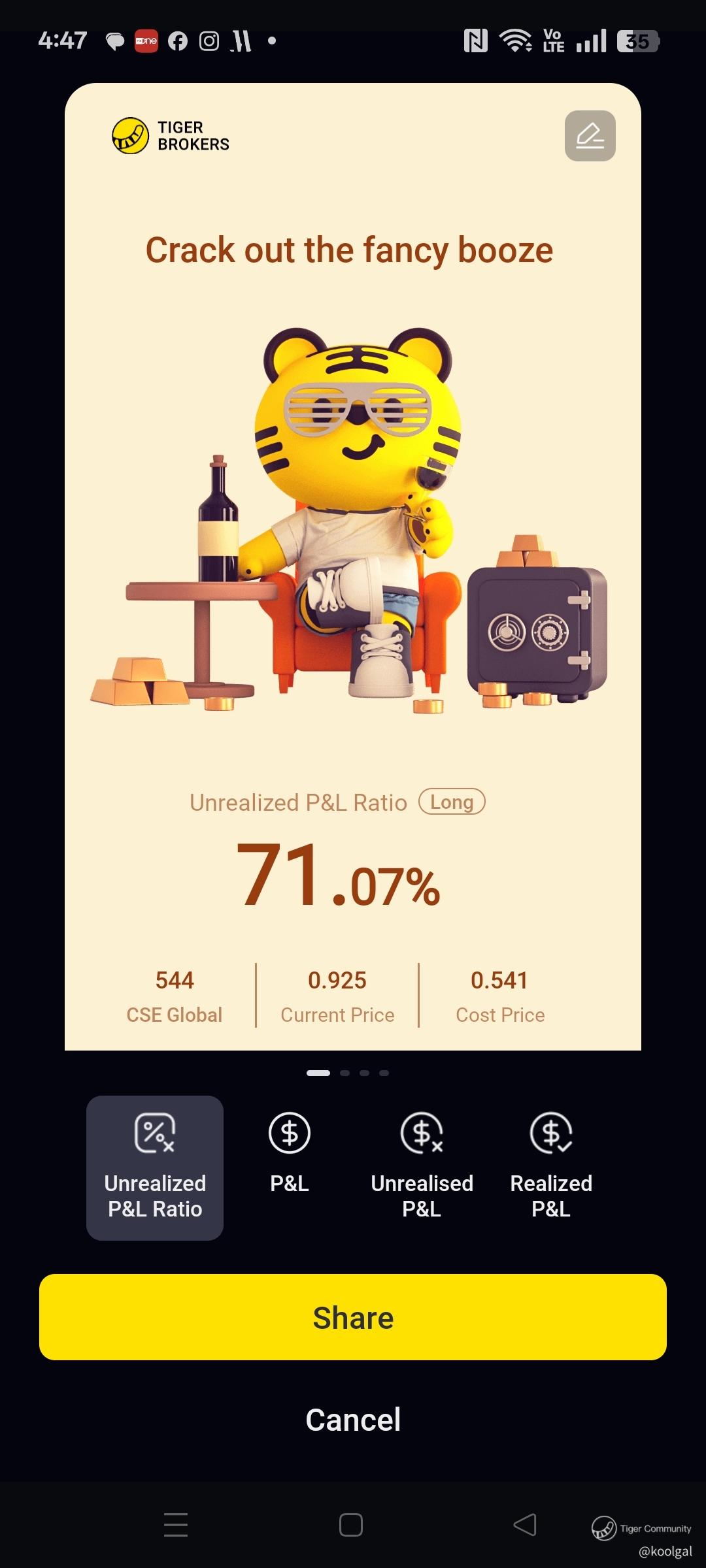Cancel sharing and close this sheet
This screenshot has width=706, height=1568.
353,1420
